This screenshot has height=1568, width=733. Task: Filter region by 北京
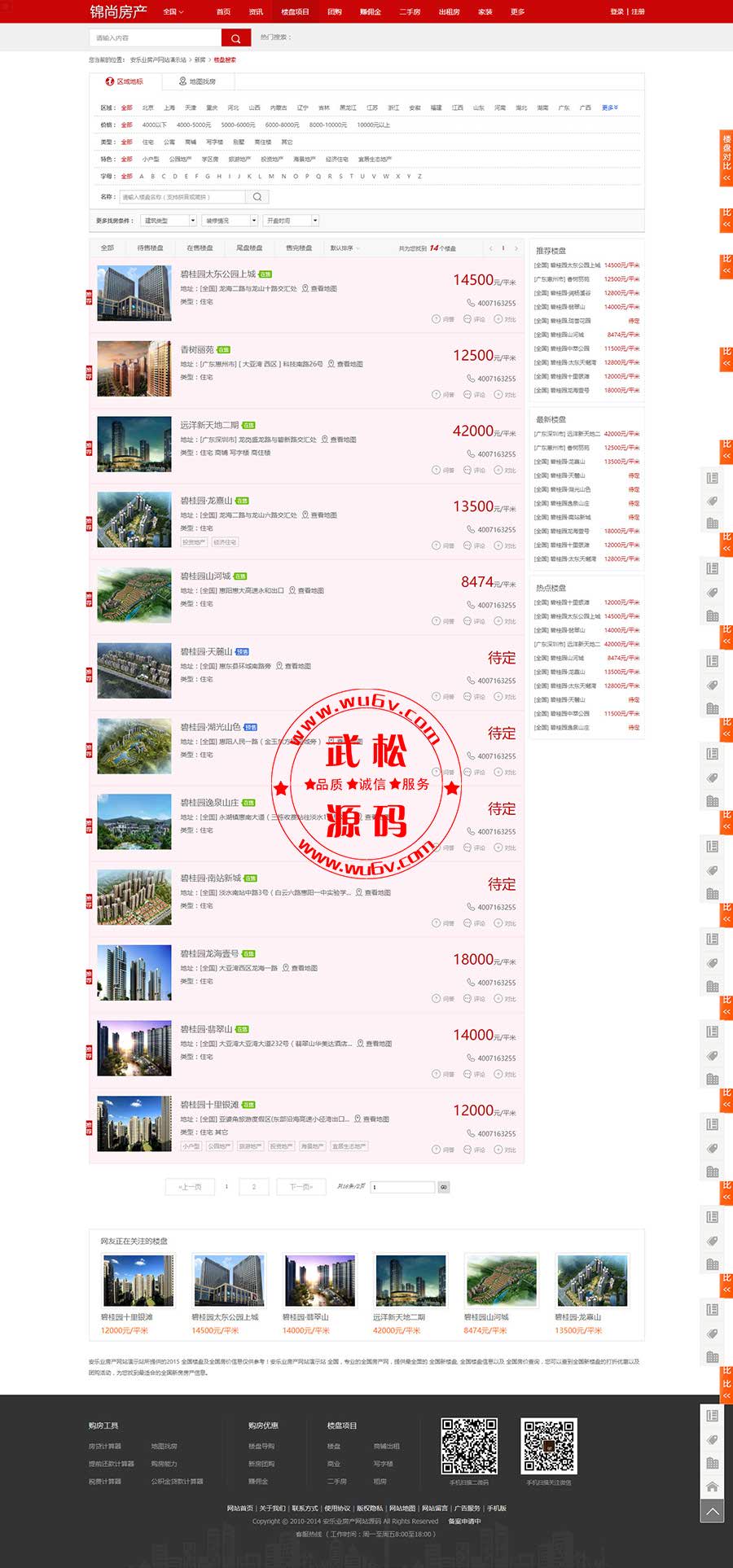tap(147, 107)
